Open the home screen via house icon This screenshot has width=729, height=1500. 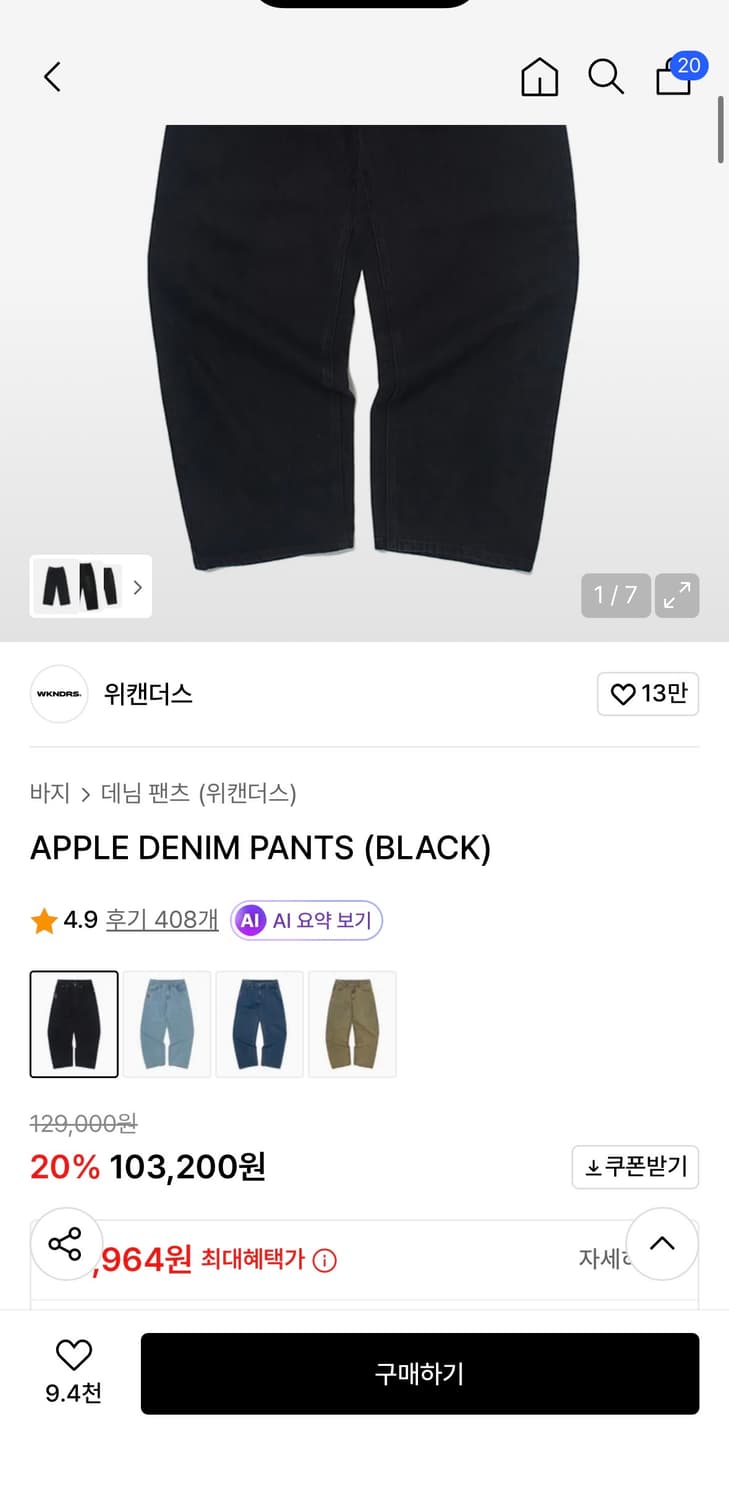[539, 76]
